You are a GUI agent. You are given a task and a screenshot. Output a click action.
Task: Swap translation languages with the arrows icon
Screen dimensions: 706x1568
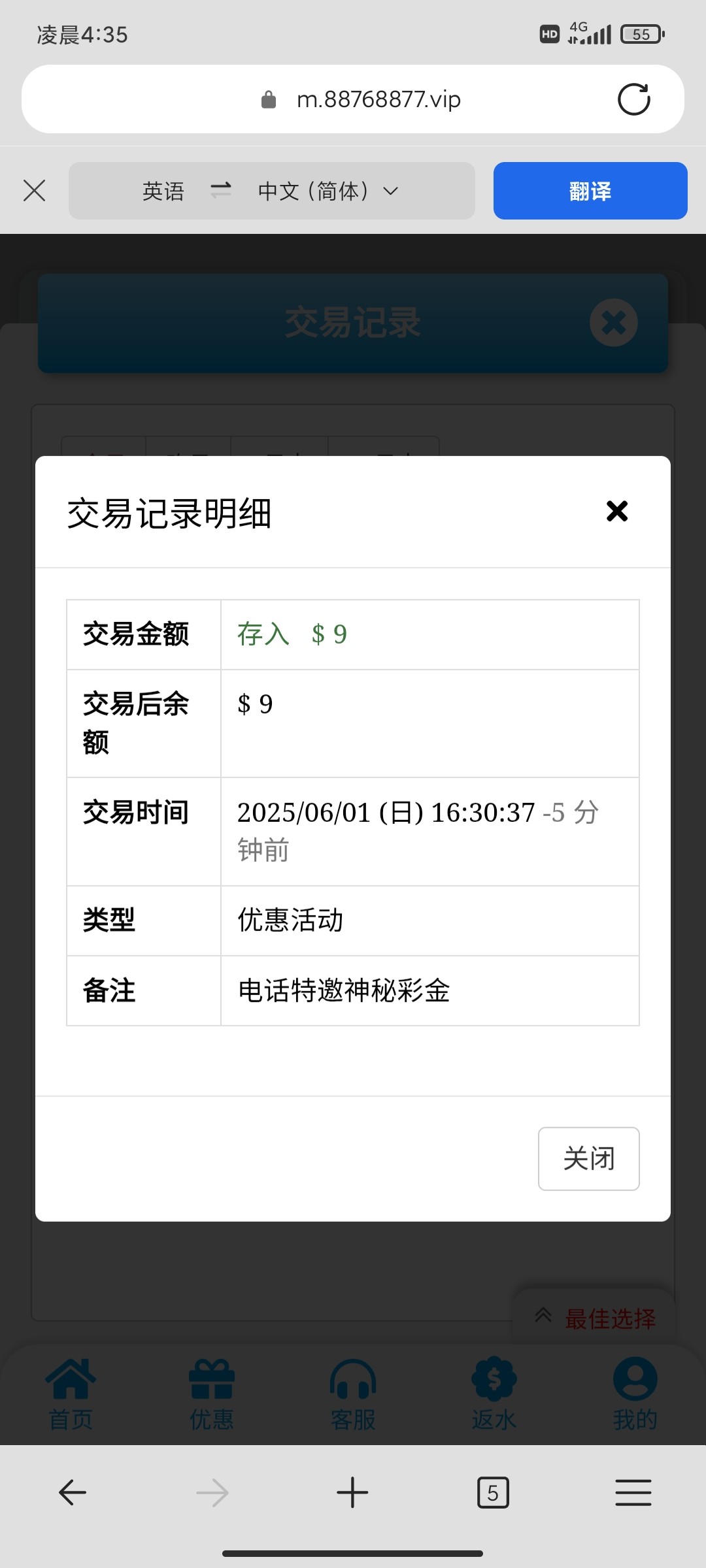[221, 190]
